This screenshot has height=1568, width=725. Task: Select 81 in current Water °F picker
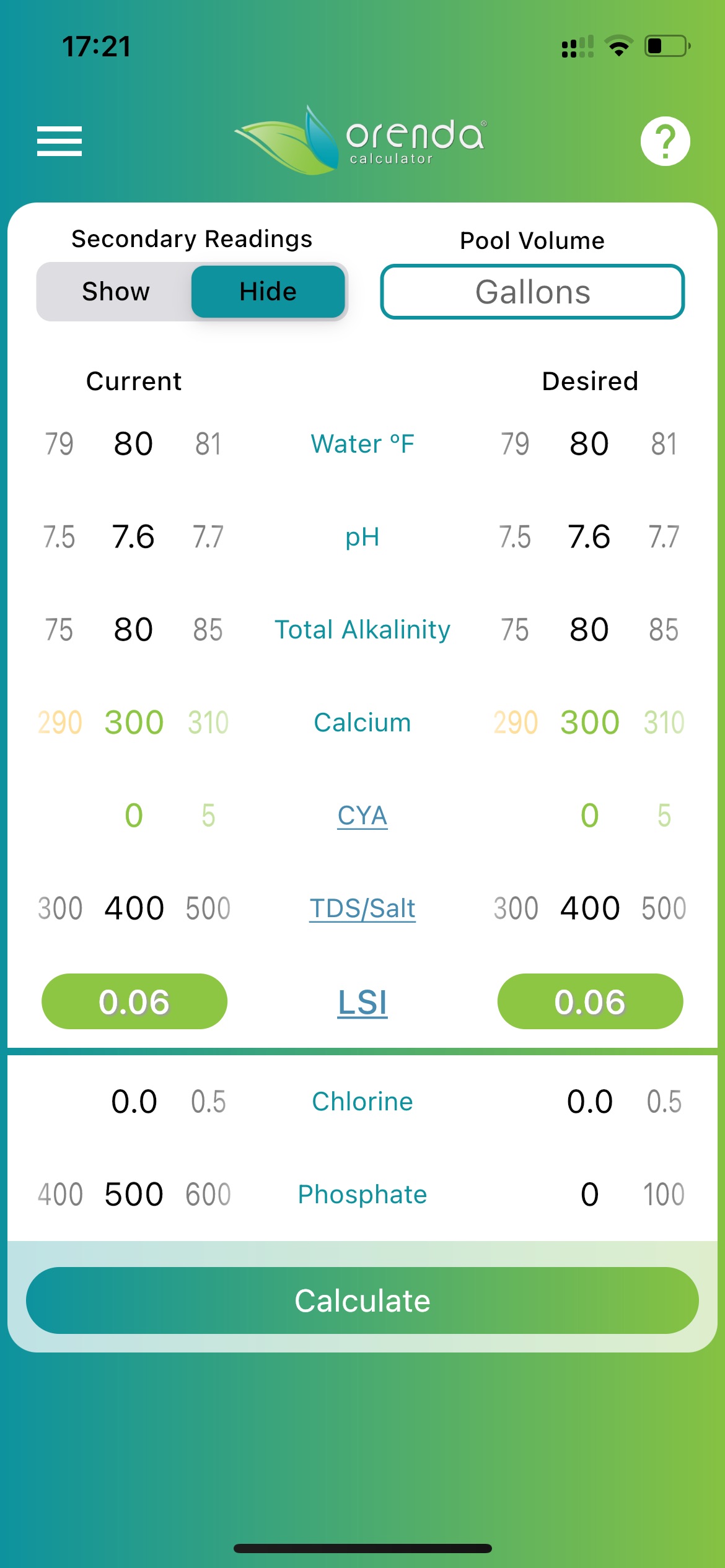208,444
